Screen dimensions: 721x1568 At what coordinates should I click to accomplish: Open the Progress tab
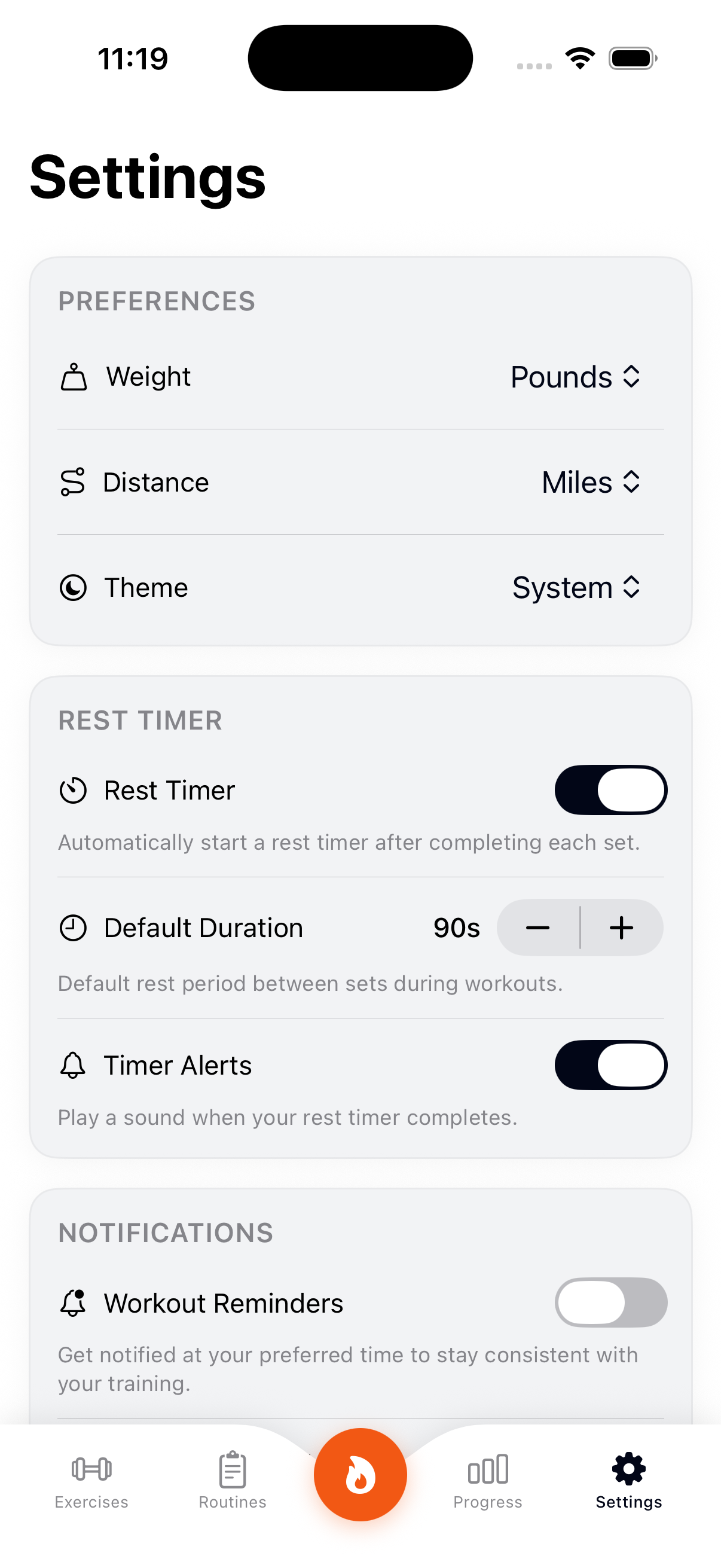point(487,1480)
